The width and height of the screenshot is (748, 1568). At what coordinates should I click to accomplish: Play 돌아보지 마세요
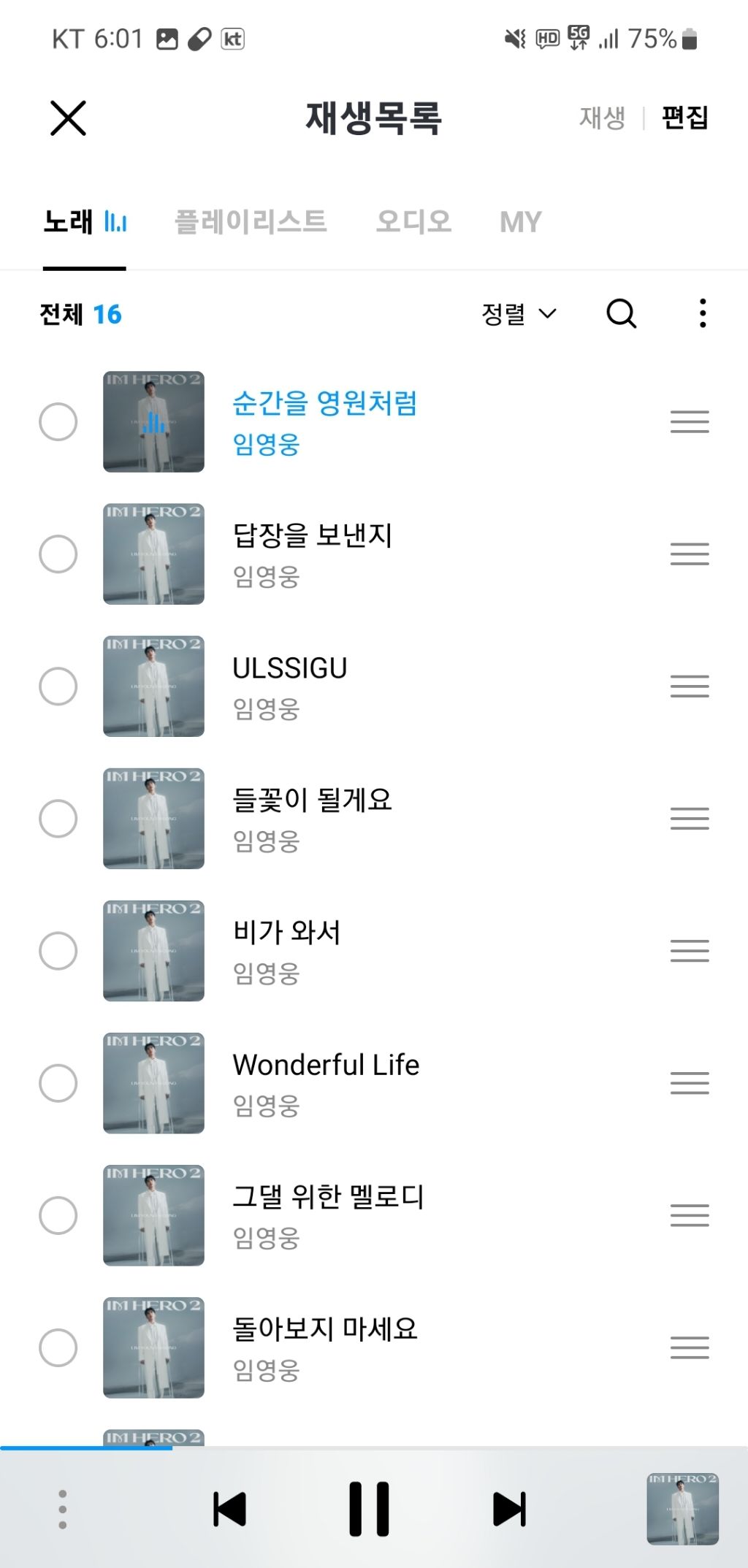pos(325,1330)
